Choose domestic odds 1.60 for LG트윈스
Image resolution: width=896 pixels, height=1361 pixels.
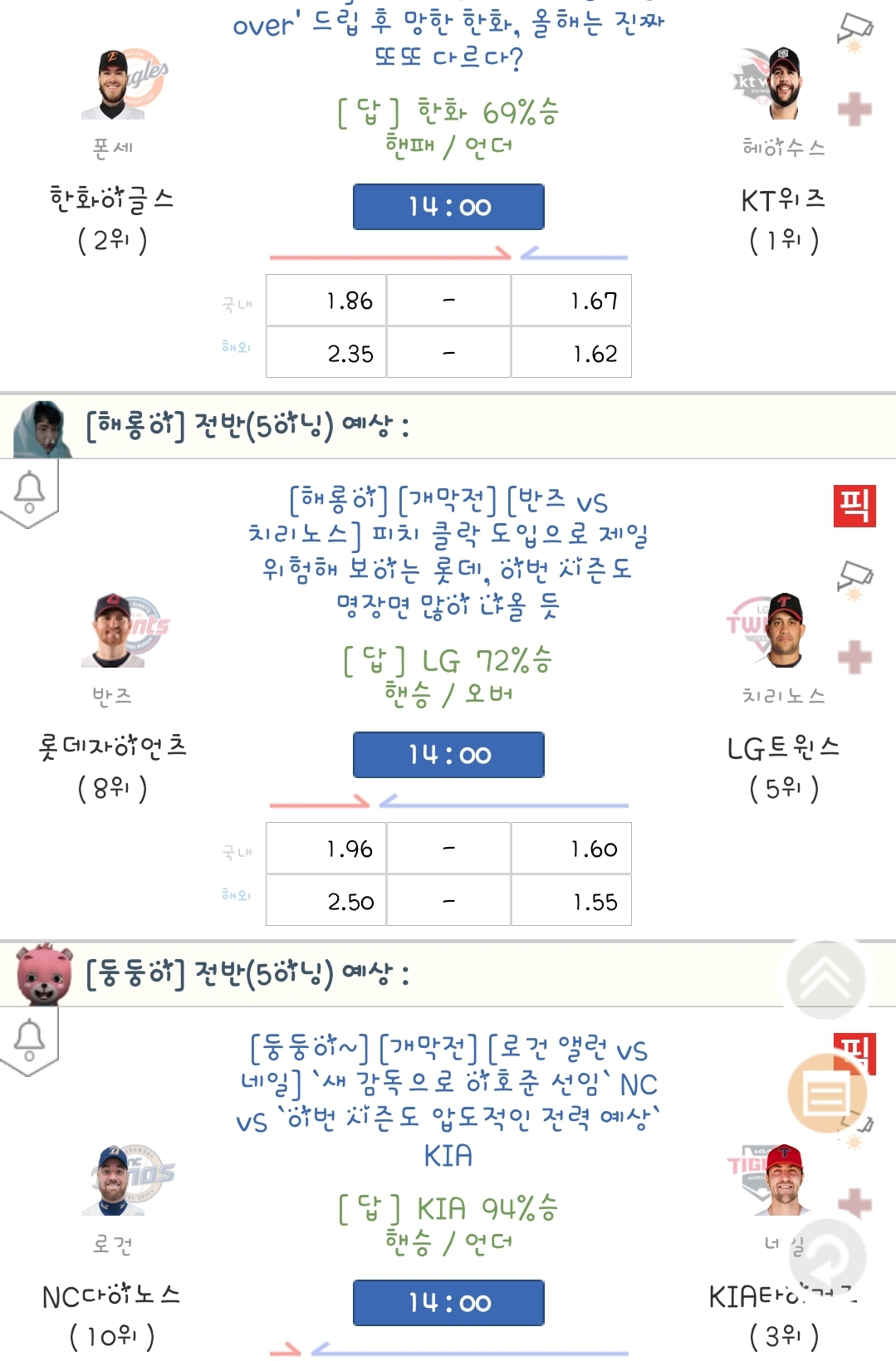[571, 849]
